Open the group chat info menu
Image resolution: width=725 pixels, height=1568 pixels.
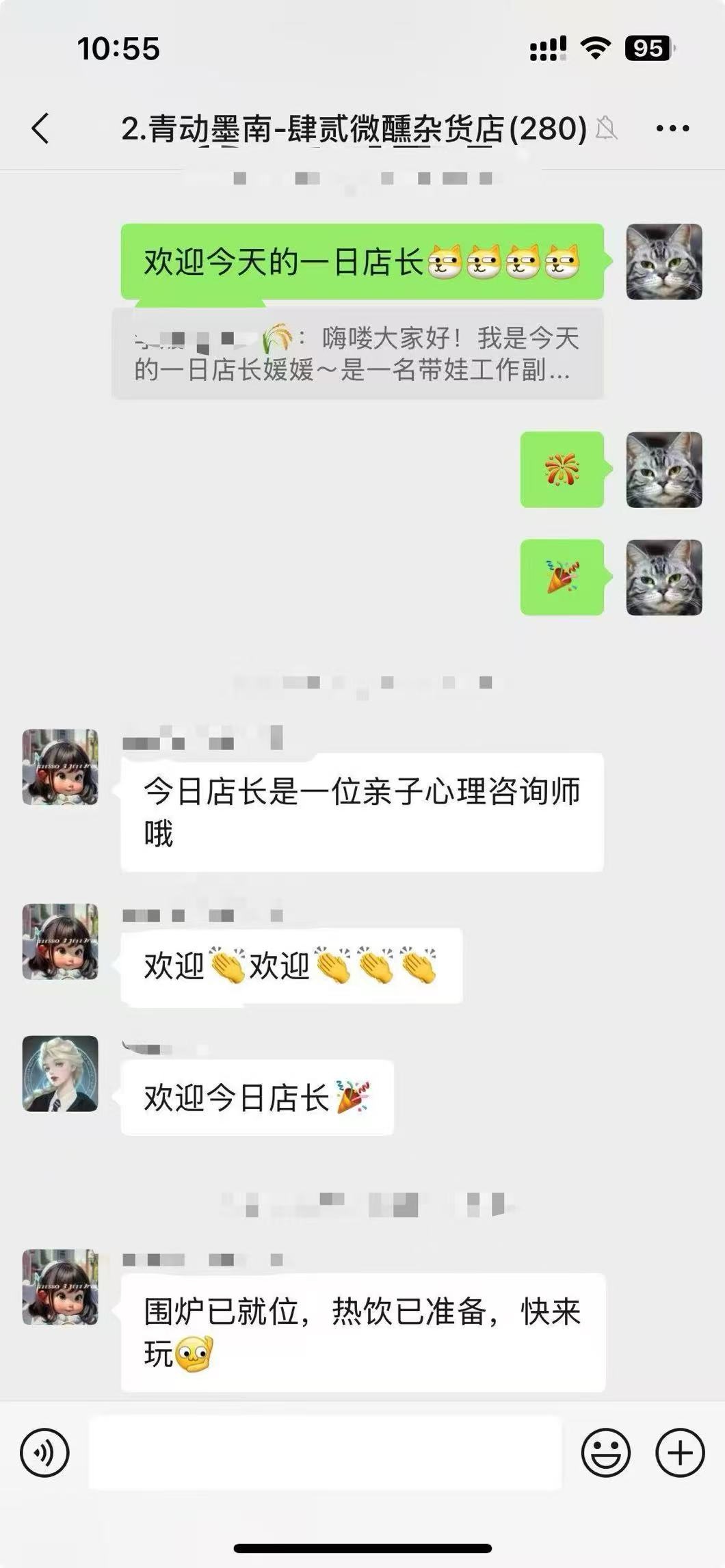(672, 128)
